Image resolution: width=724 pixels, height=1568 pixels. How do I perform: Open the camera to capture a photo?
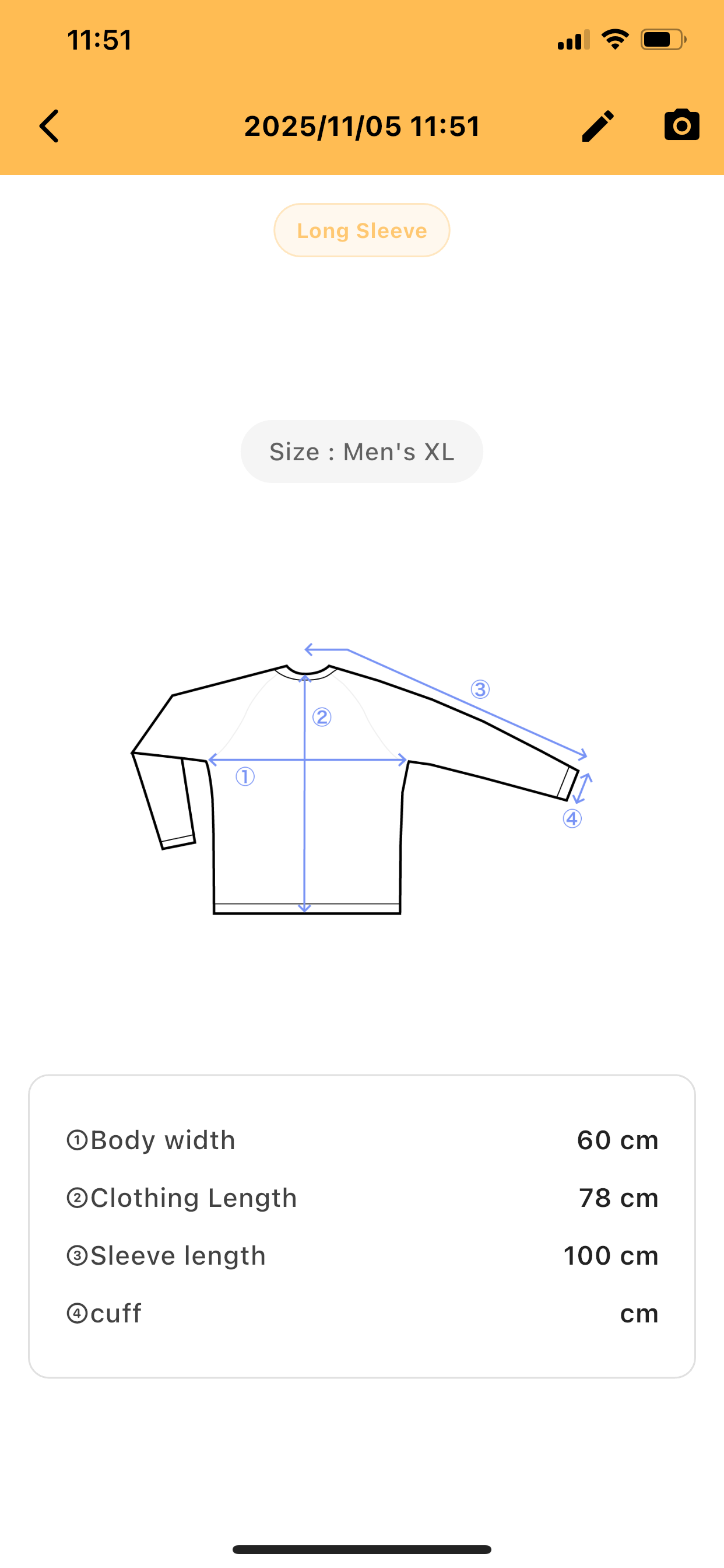click(681, 125)
